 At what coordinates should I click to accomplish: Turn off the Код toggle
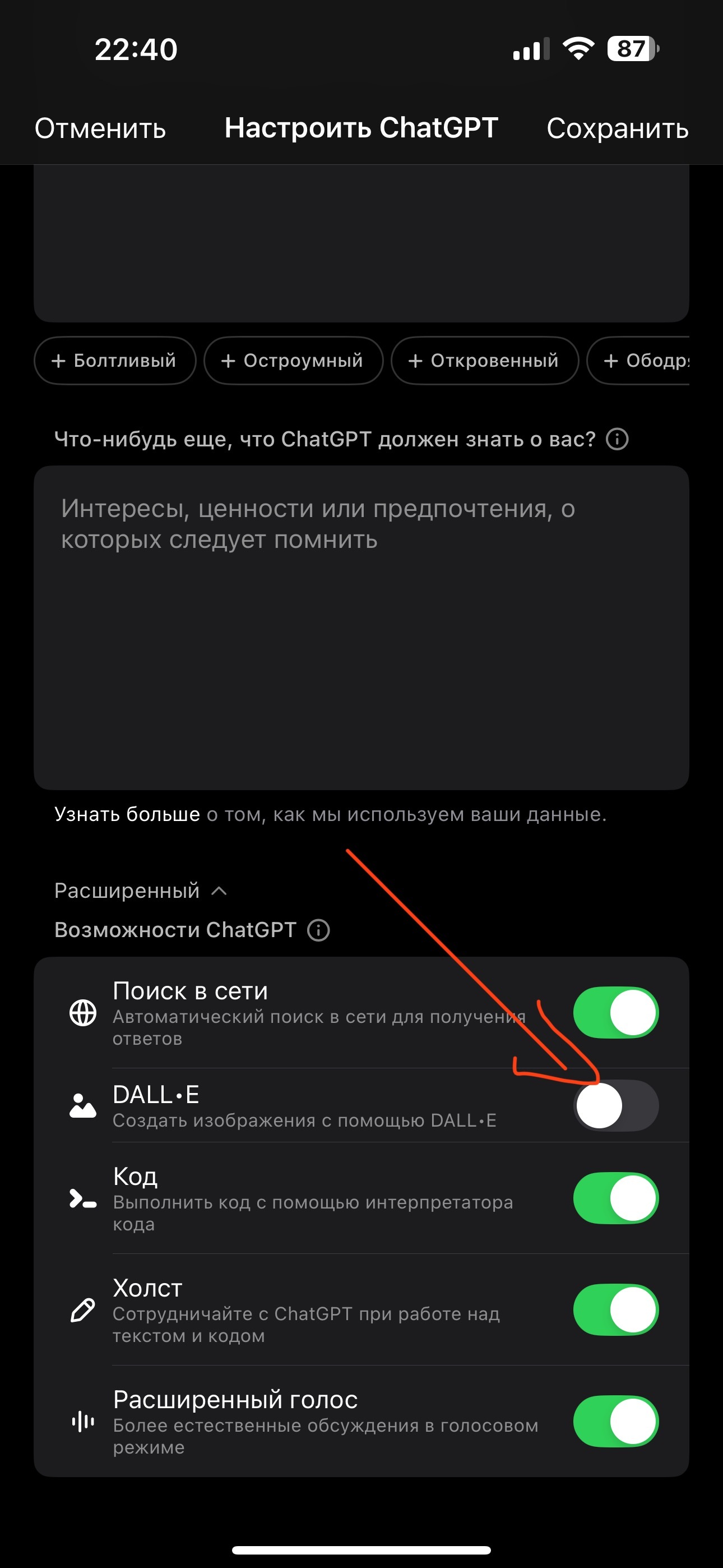(616, 1198)
